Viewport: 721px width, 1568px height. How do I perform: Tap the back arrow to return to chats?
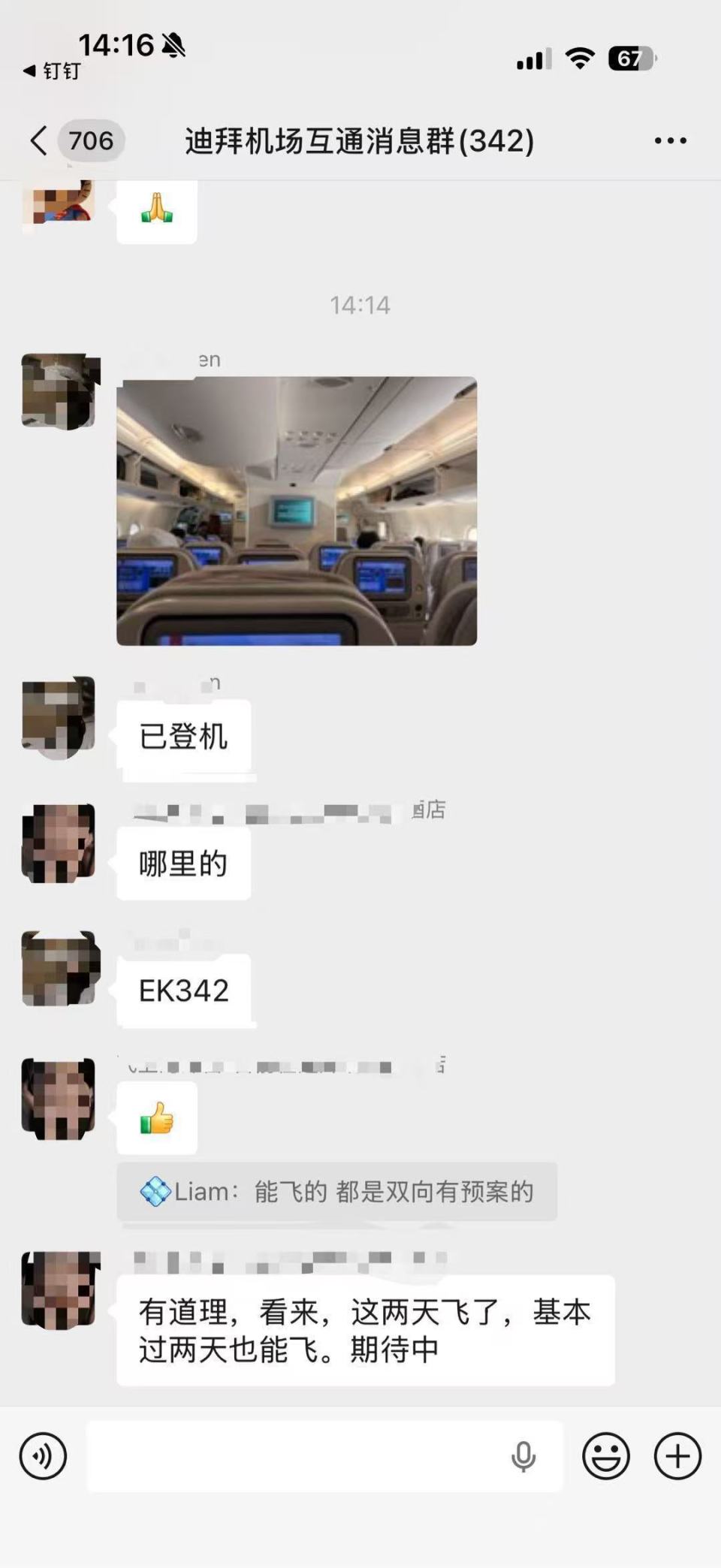[37, 140]
